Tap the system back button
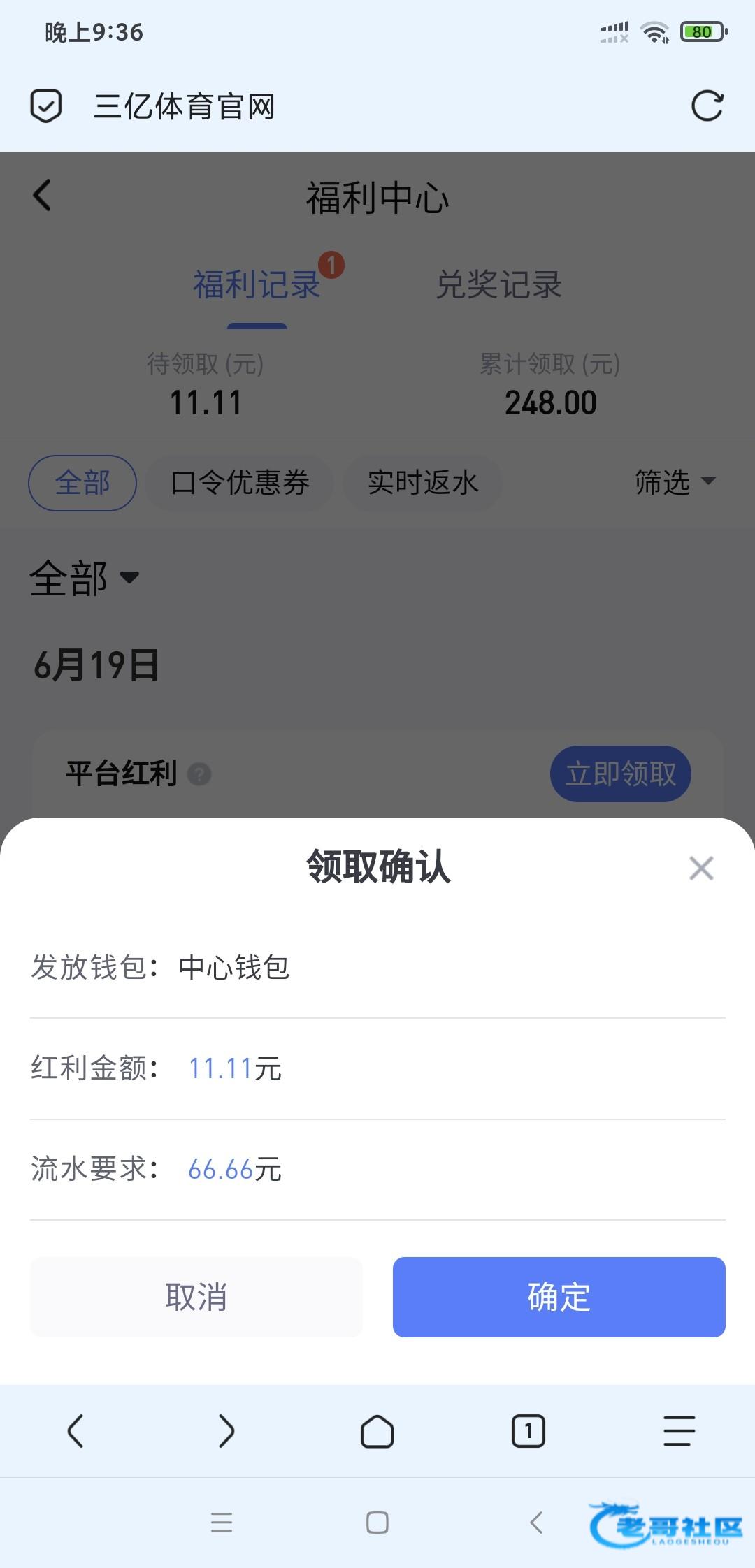 coord(536,1523)
